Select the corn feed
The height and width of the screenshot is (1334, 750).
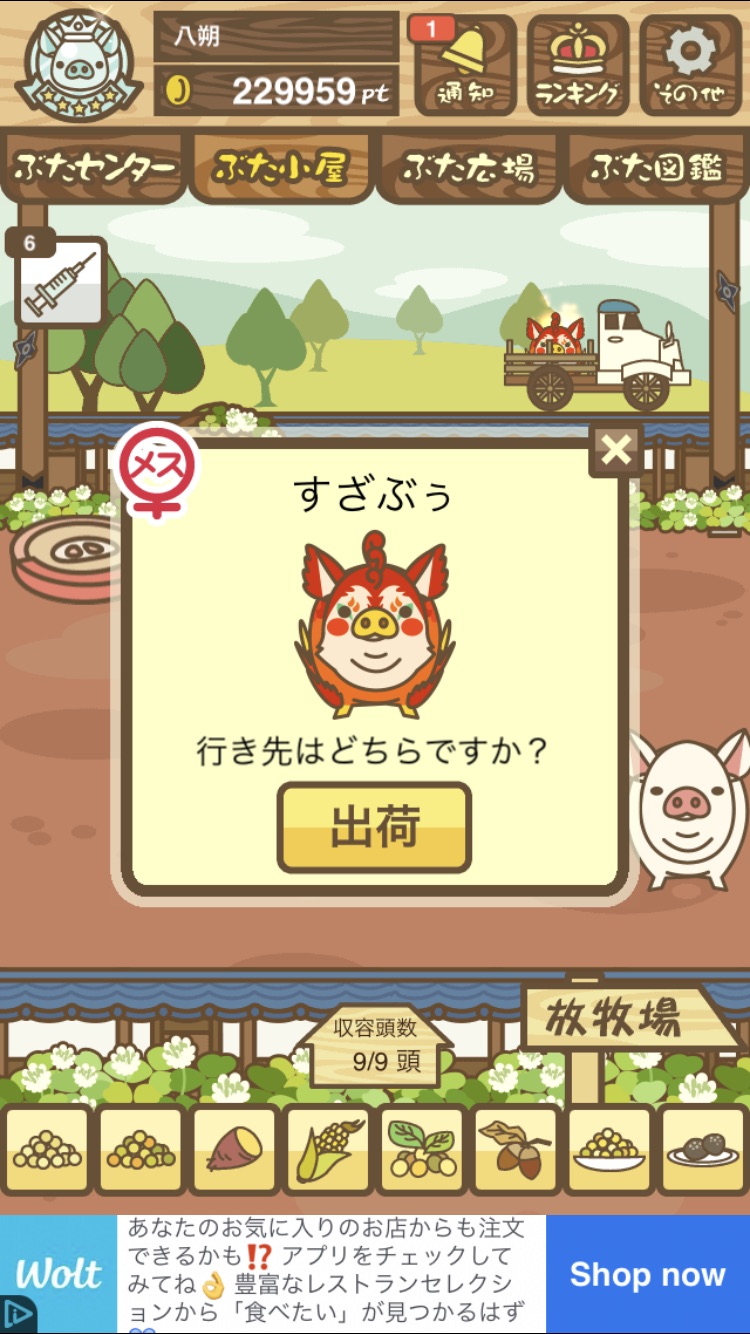(328, 1150)
